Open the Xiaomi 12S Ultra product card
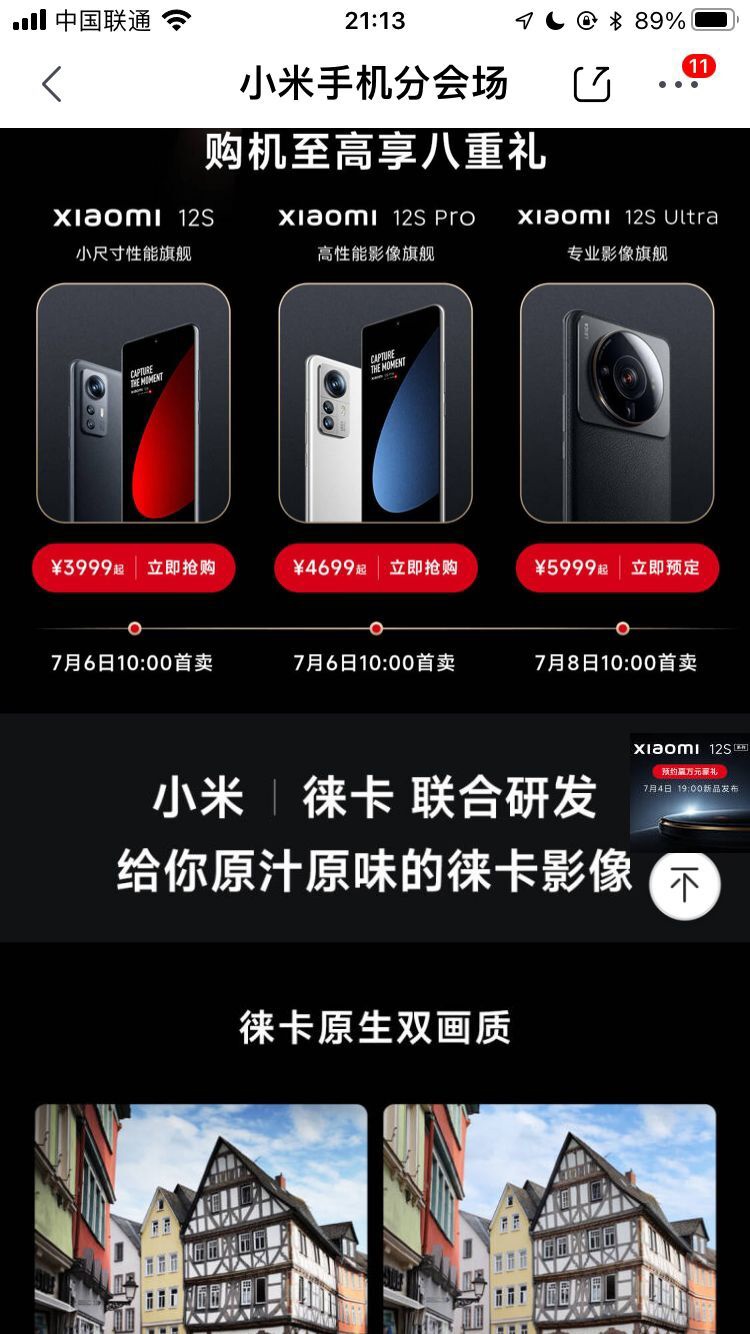The height and width of the screenshot is (1334, 750). [617, 403]
